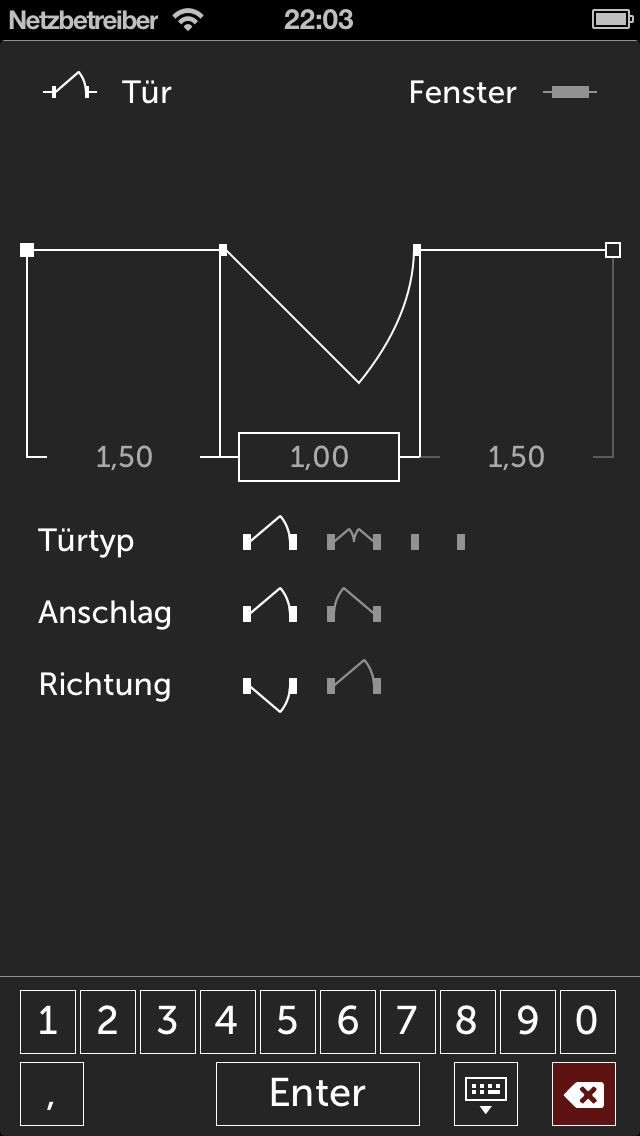Screen dimensions: 640x1136
Task: Delete the last digit with backspace
Action: 583,1093
